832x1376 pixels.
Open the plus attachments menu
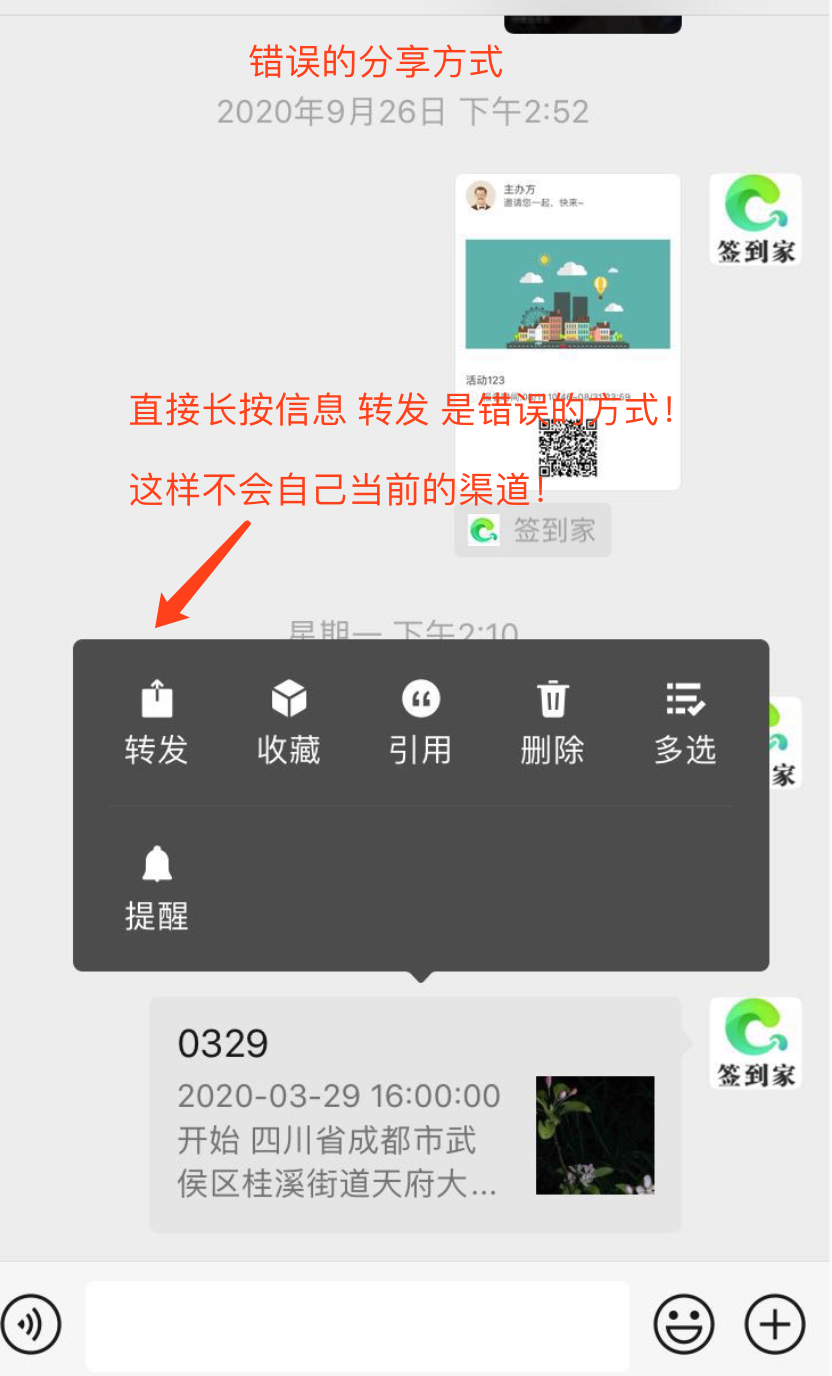pyautogui.click(x=775, y=1325)
